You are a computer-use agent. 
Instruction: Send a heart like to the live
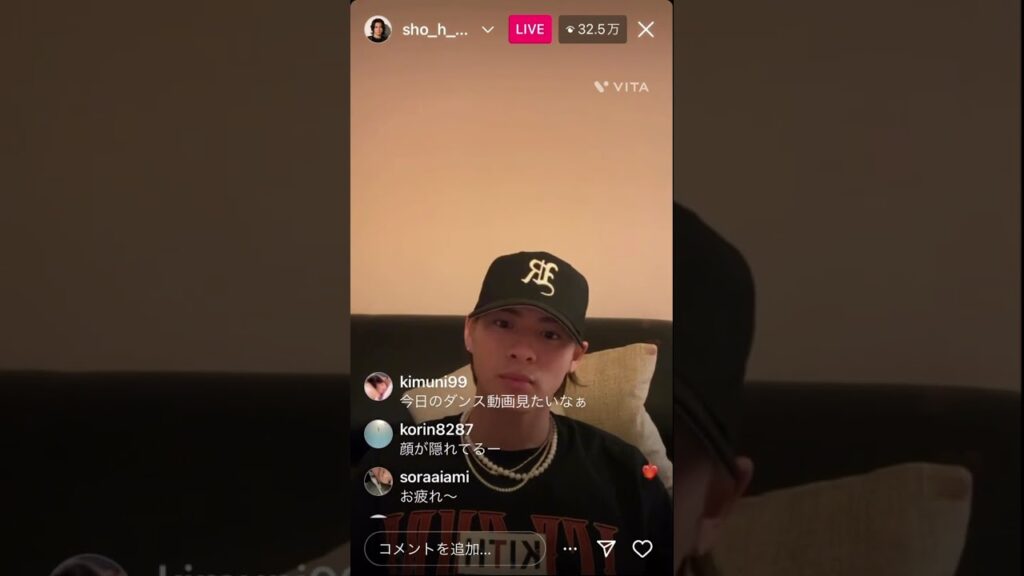[642, 548]
